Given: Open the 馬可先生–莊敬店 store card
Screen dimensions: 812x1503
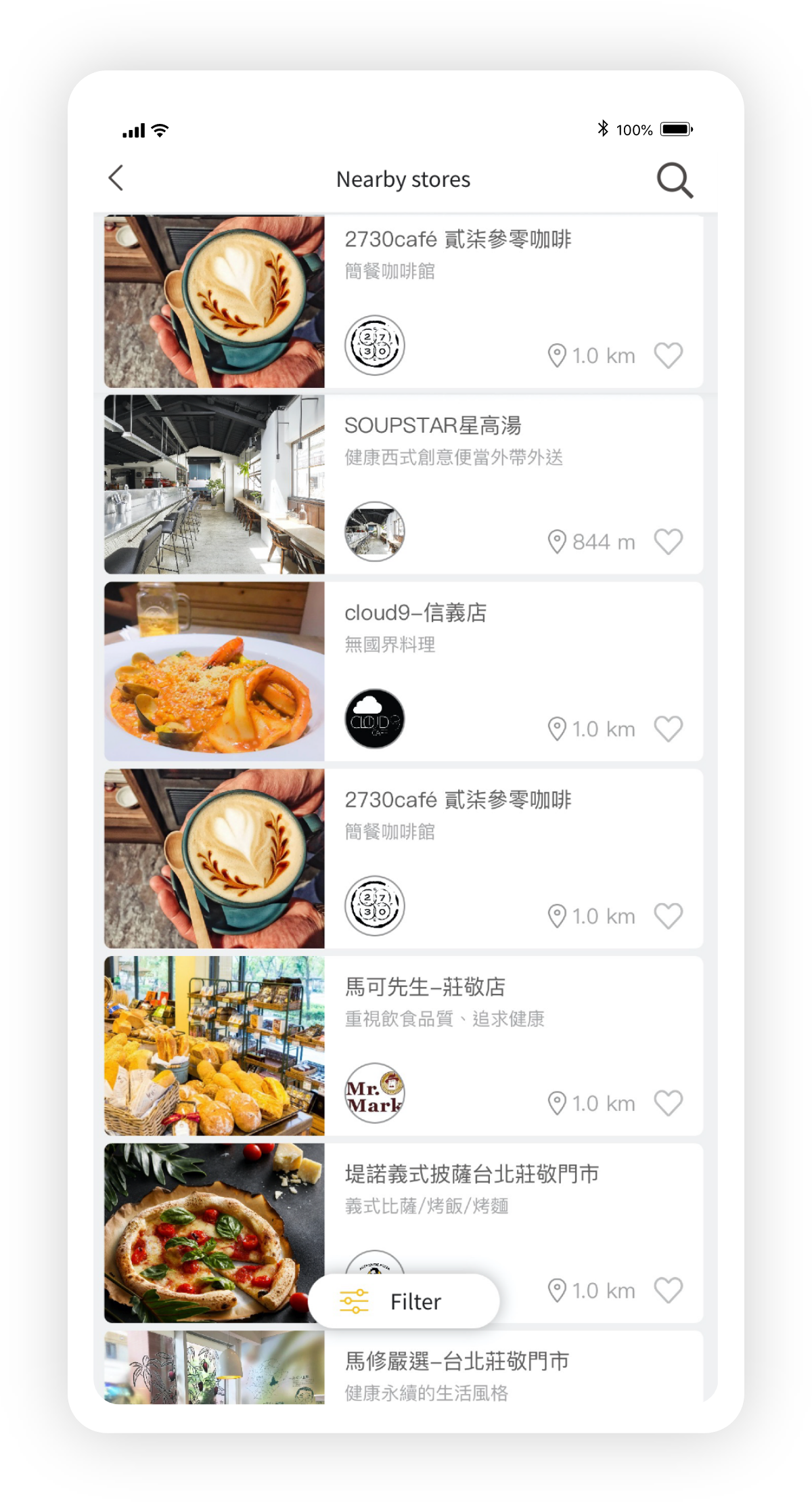Looking at the screenshot, I should [x=403, y=1045].
